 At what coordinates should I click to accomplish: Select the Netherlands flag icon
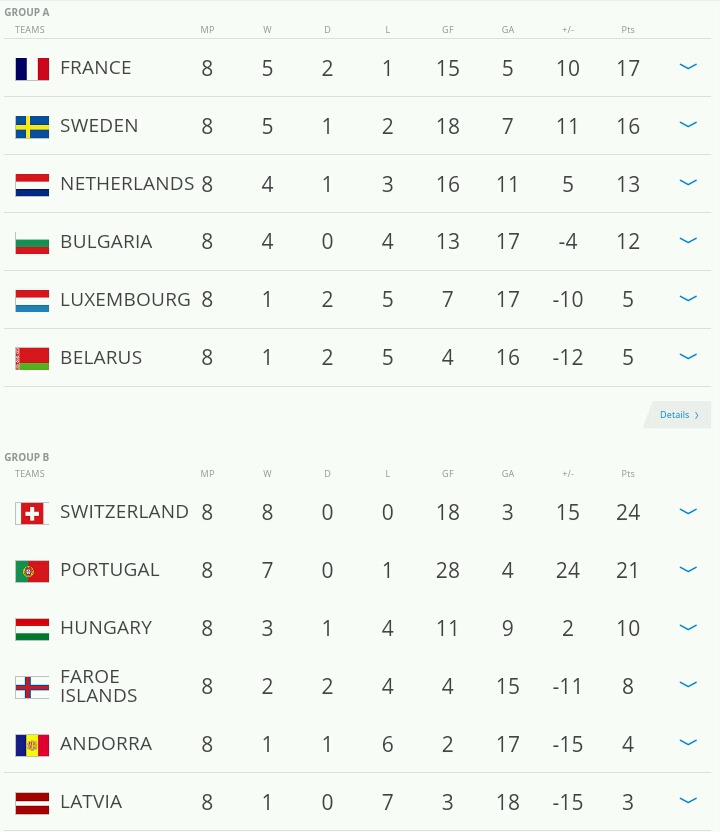pos(31,183)
